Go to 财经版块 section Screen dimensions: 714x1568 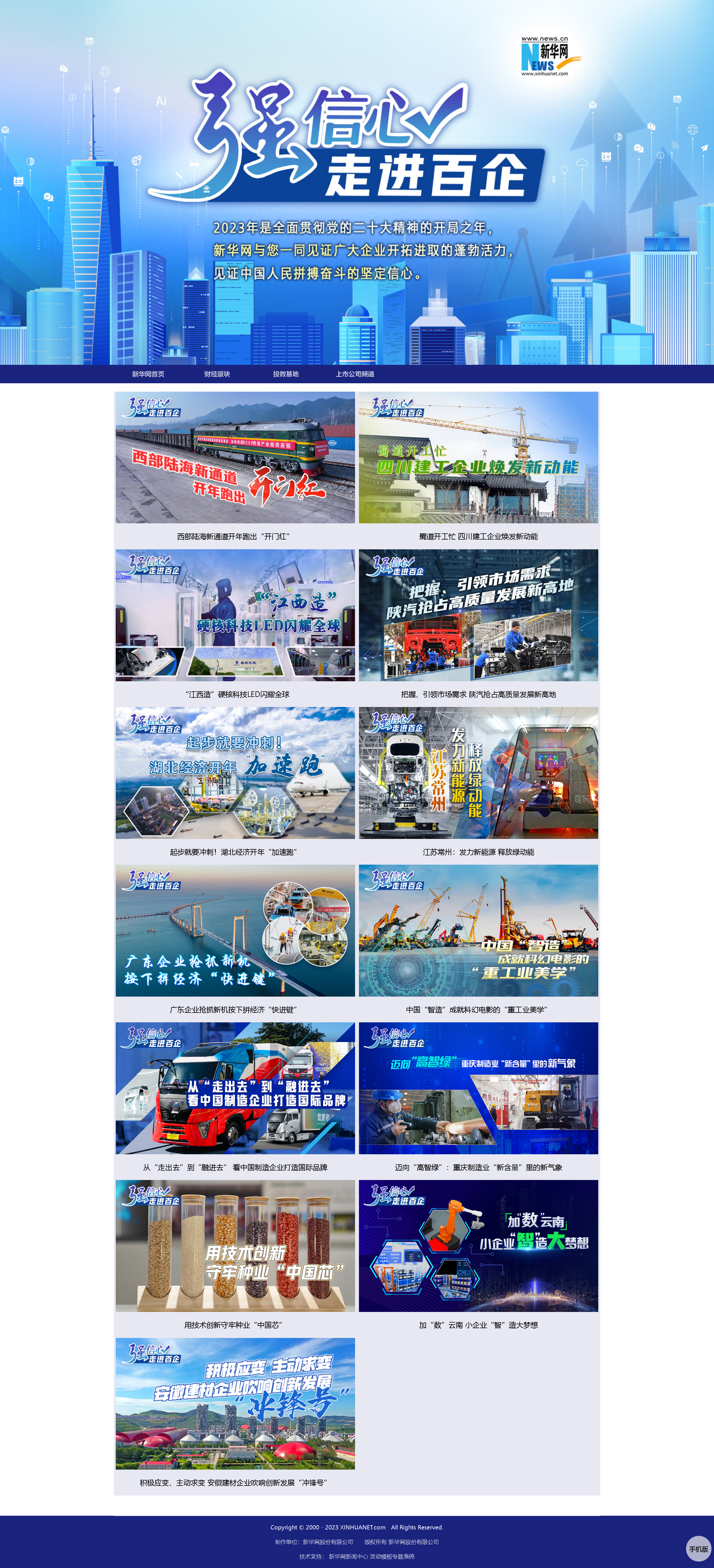pos(217,374)
